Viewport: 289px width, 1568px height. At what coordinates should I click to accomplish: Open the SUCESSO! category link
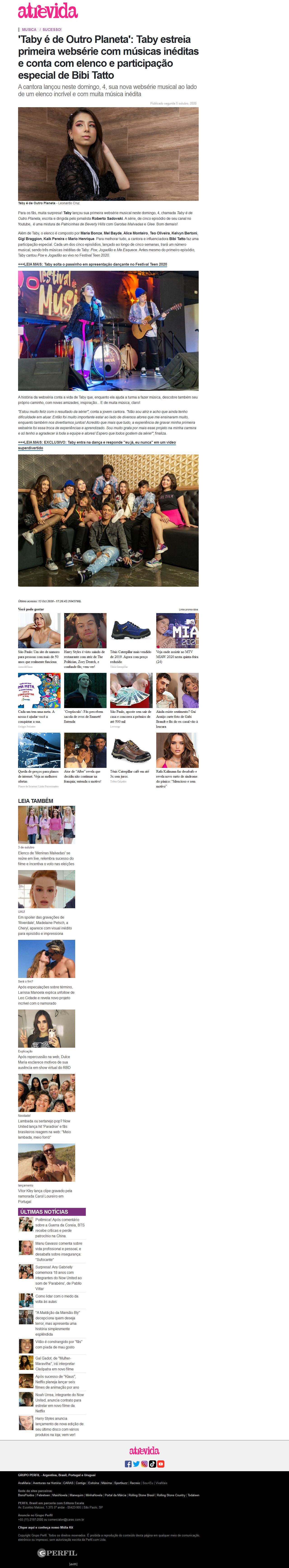click(x=52, y=29)
